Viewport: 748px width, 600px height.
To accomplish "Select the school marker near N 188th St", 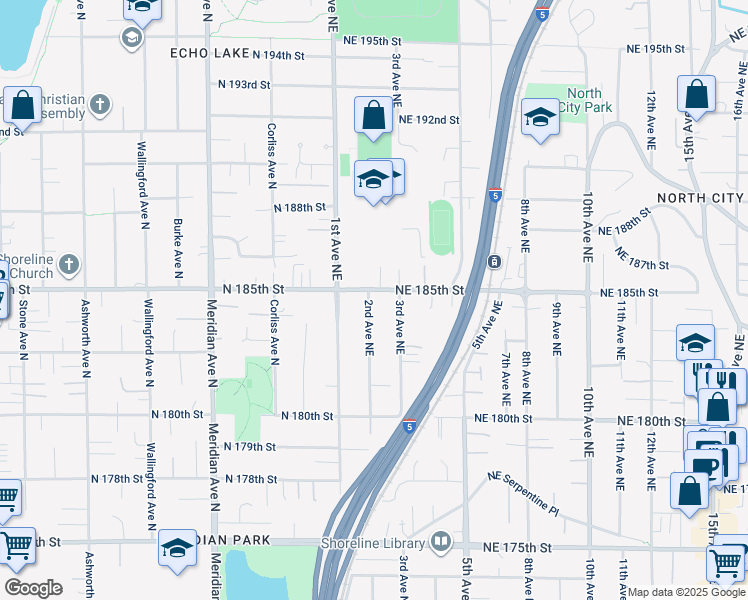I will click(373, 179).
